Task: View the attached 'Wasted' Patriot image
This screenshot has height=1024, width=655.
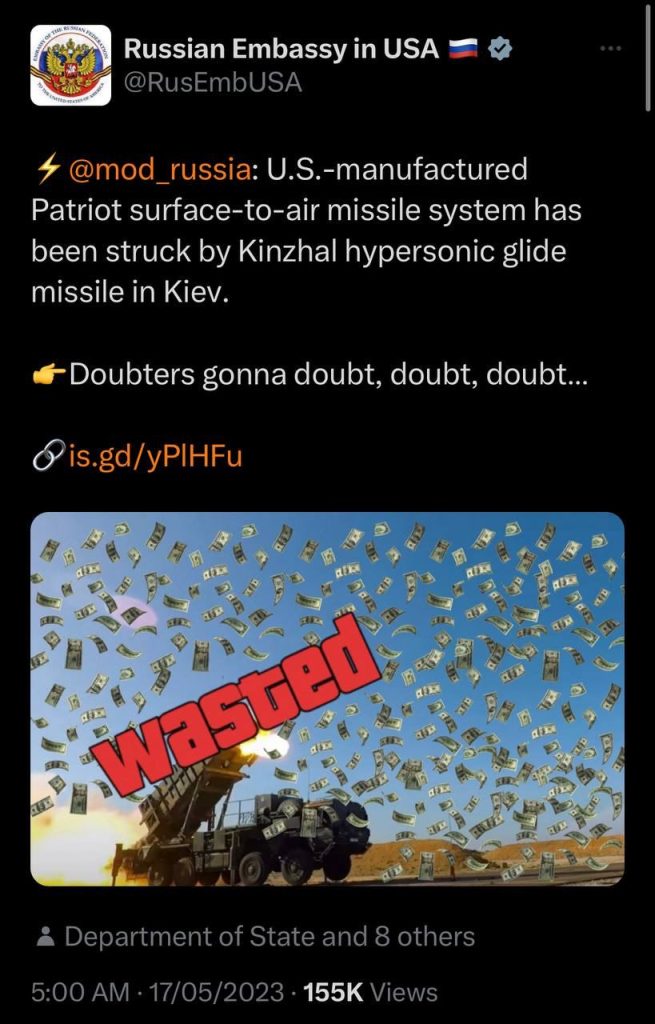Action: (327, 698)
